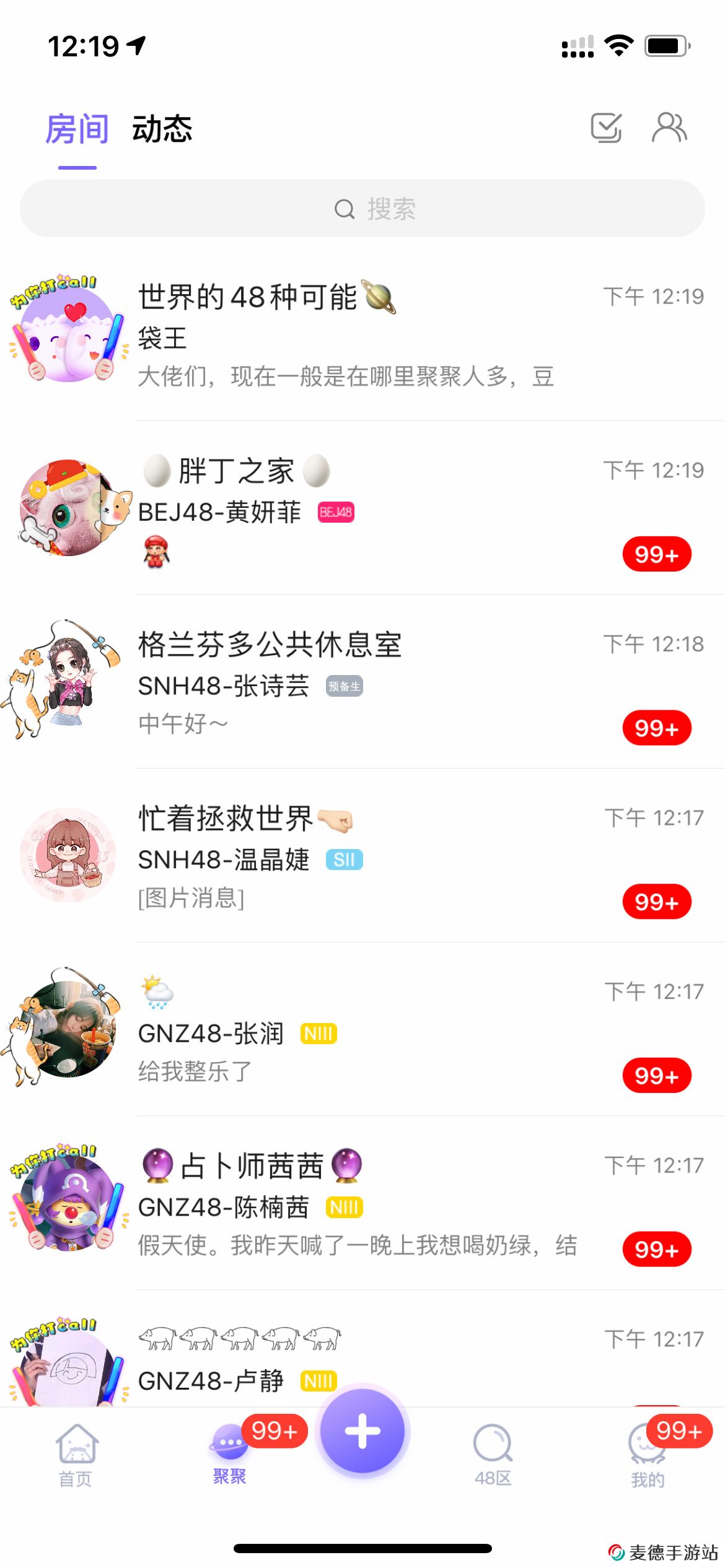Tap the add-contact person icon top right
The height and width of the screenshot is (1568, 725).
pyautogui.click(x=670, y=128)
